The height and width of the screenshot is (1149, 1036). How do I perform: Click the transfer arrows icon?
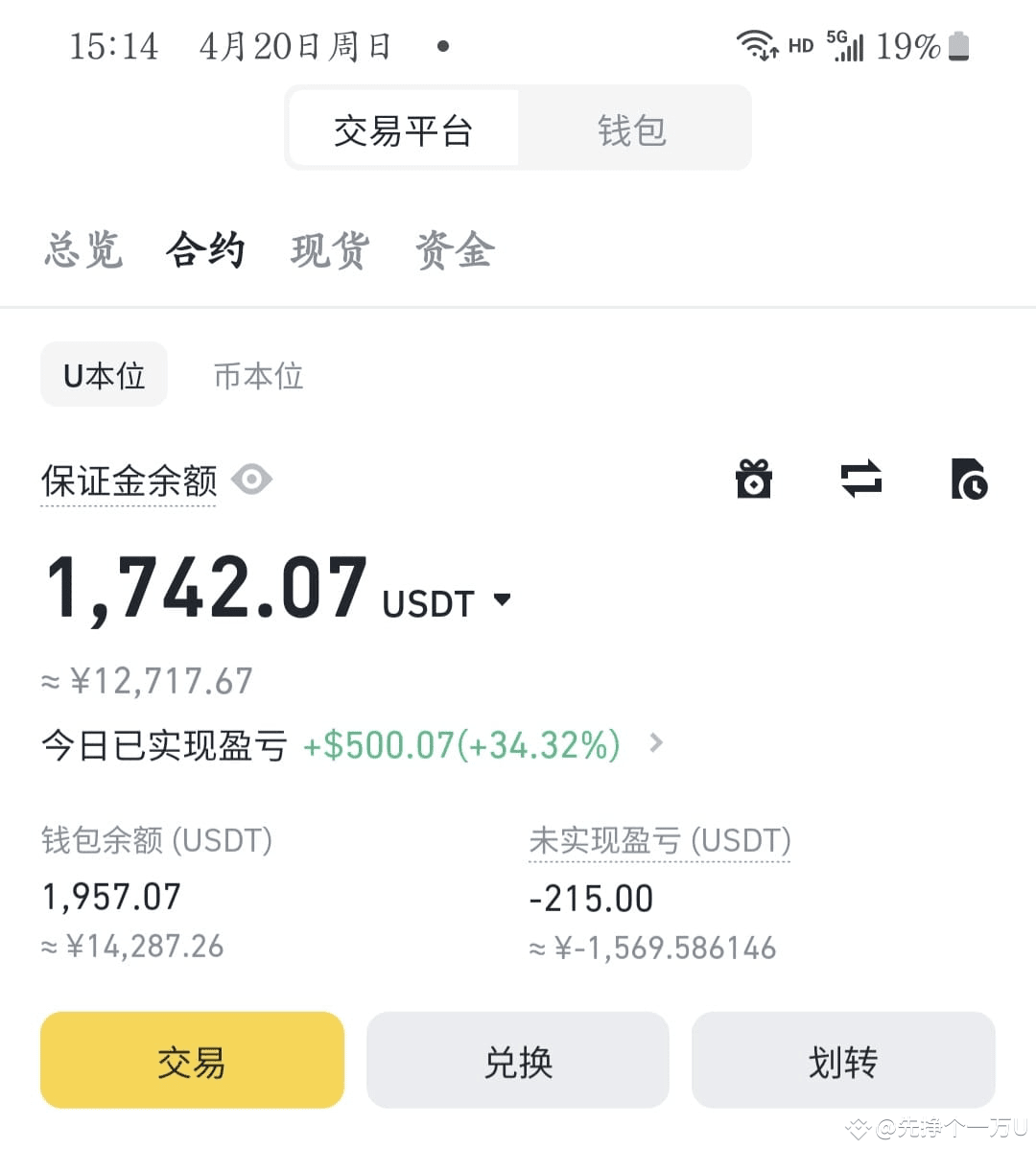coord(860,480)
